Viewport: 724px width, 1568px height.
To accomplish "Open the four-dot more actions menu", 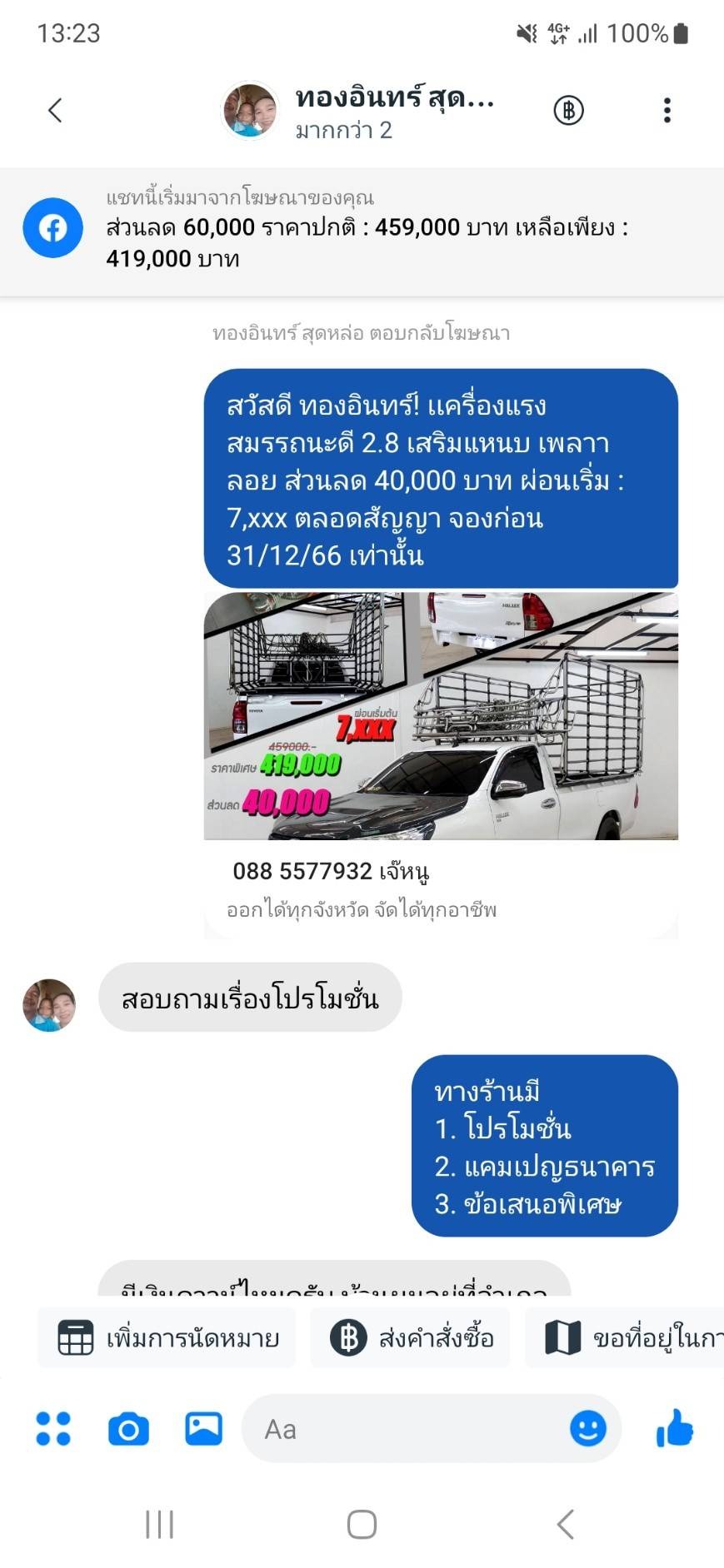I will pyautogui.click(x=53, y=1429).
